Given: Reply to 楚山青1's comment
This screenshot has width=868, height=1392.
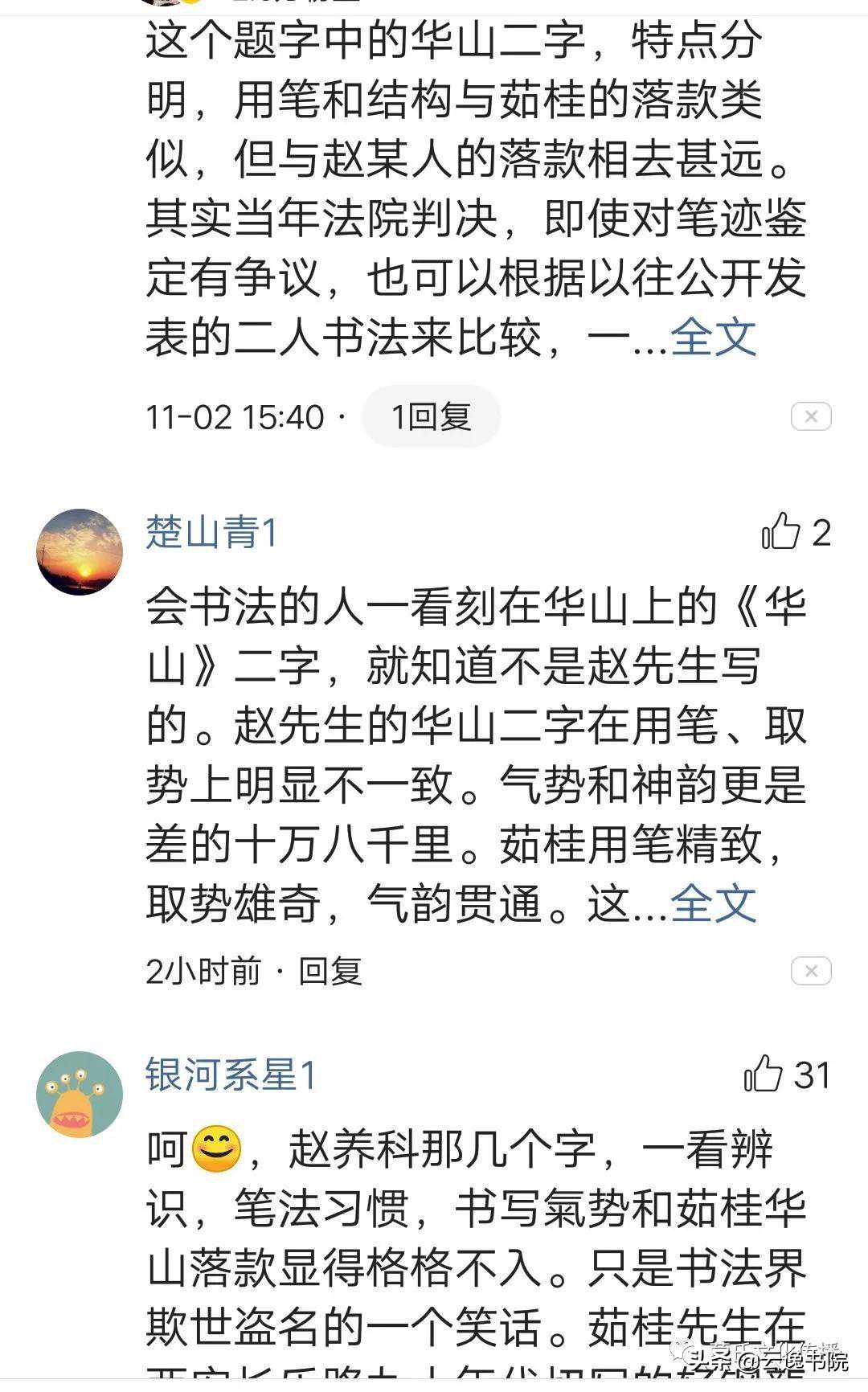Looking at the screenshot, I should click(x=330, y=971).
